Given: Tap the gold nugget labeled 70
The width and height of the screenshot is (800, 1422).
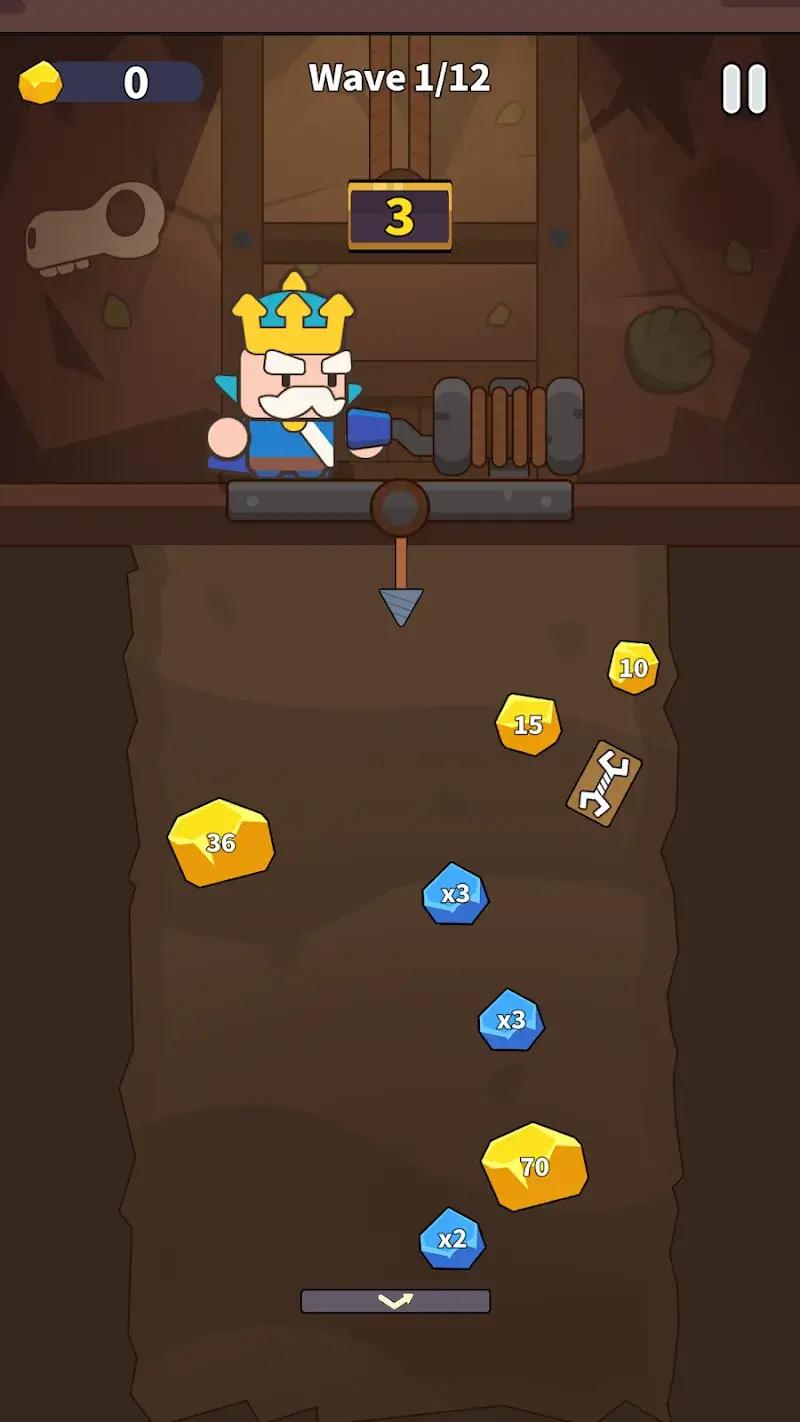Looking at the screenshot, I should point(535,1163).
